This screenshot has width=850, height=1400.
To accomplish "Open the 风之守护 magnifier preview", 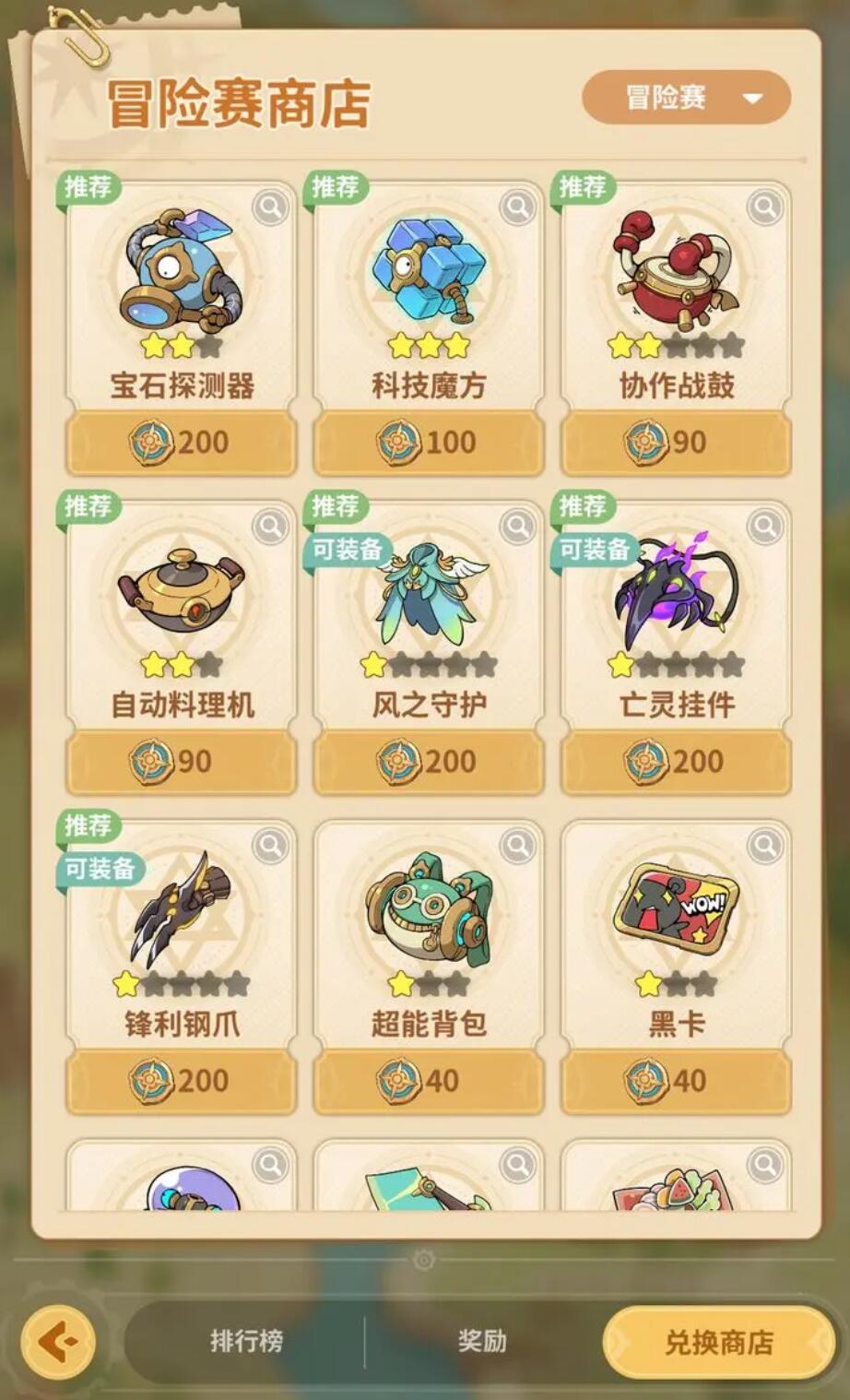I will (517, 527).
